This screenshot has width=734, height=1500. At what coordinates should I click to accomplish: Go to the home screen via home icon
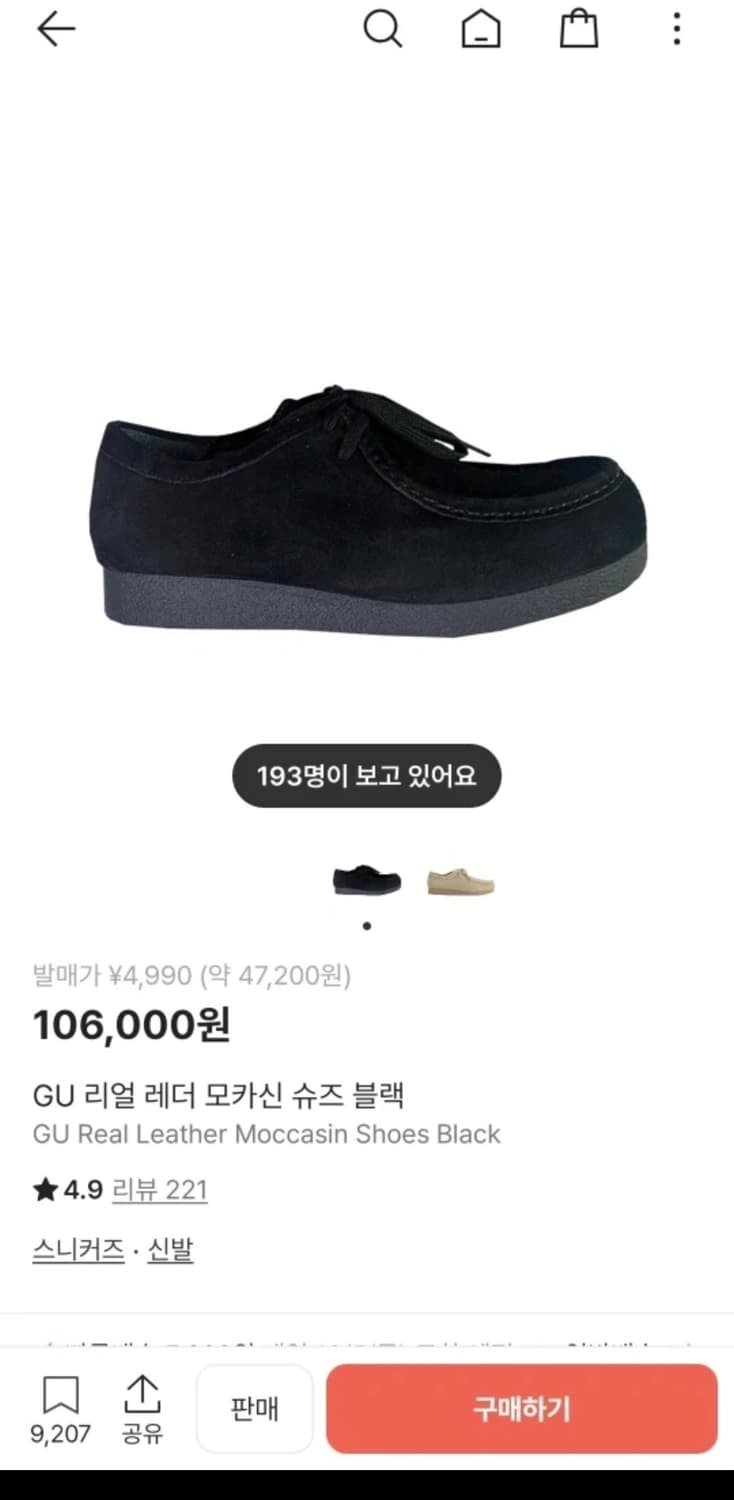click(x=481, y=30)
